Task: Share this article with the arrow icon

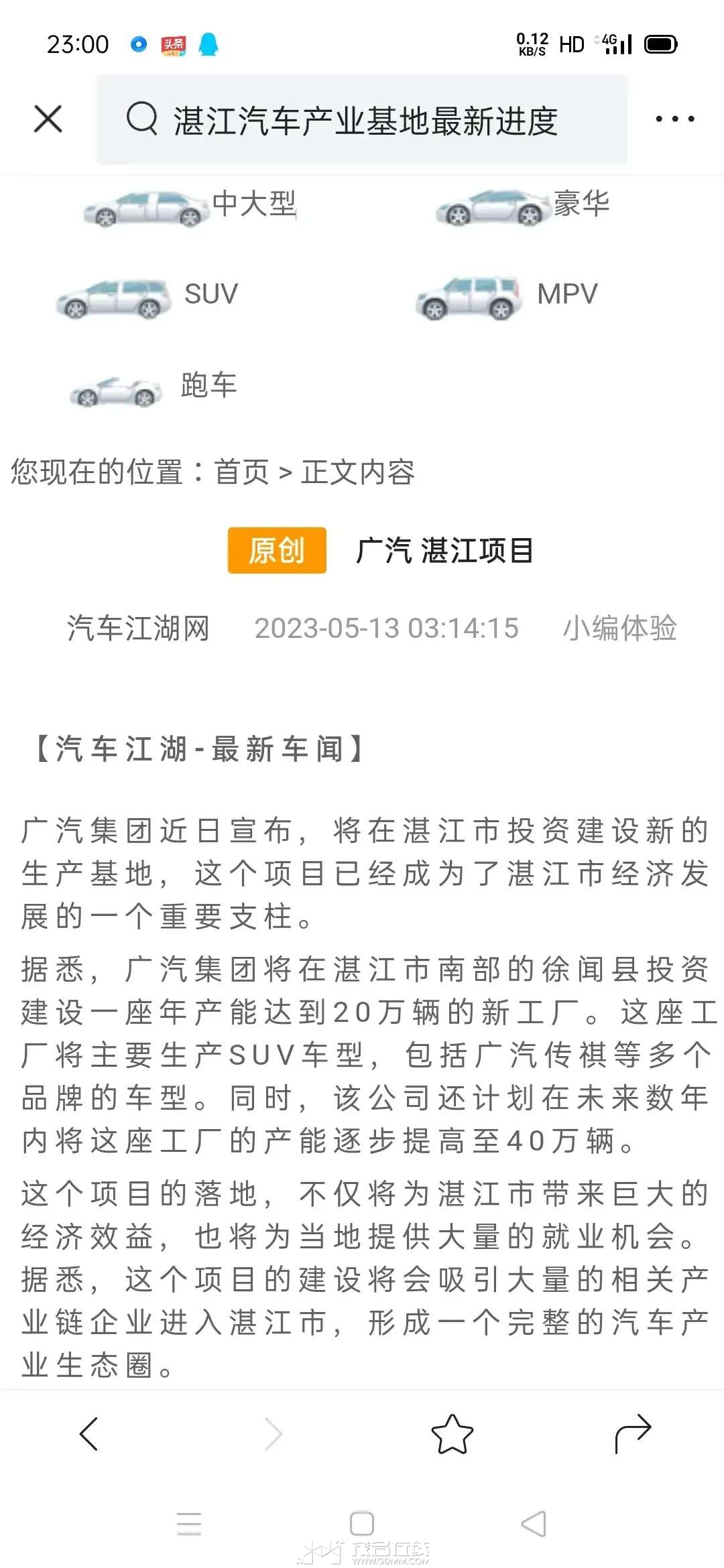Action: coord(633,1434)
